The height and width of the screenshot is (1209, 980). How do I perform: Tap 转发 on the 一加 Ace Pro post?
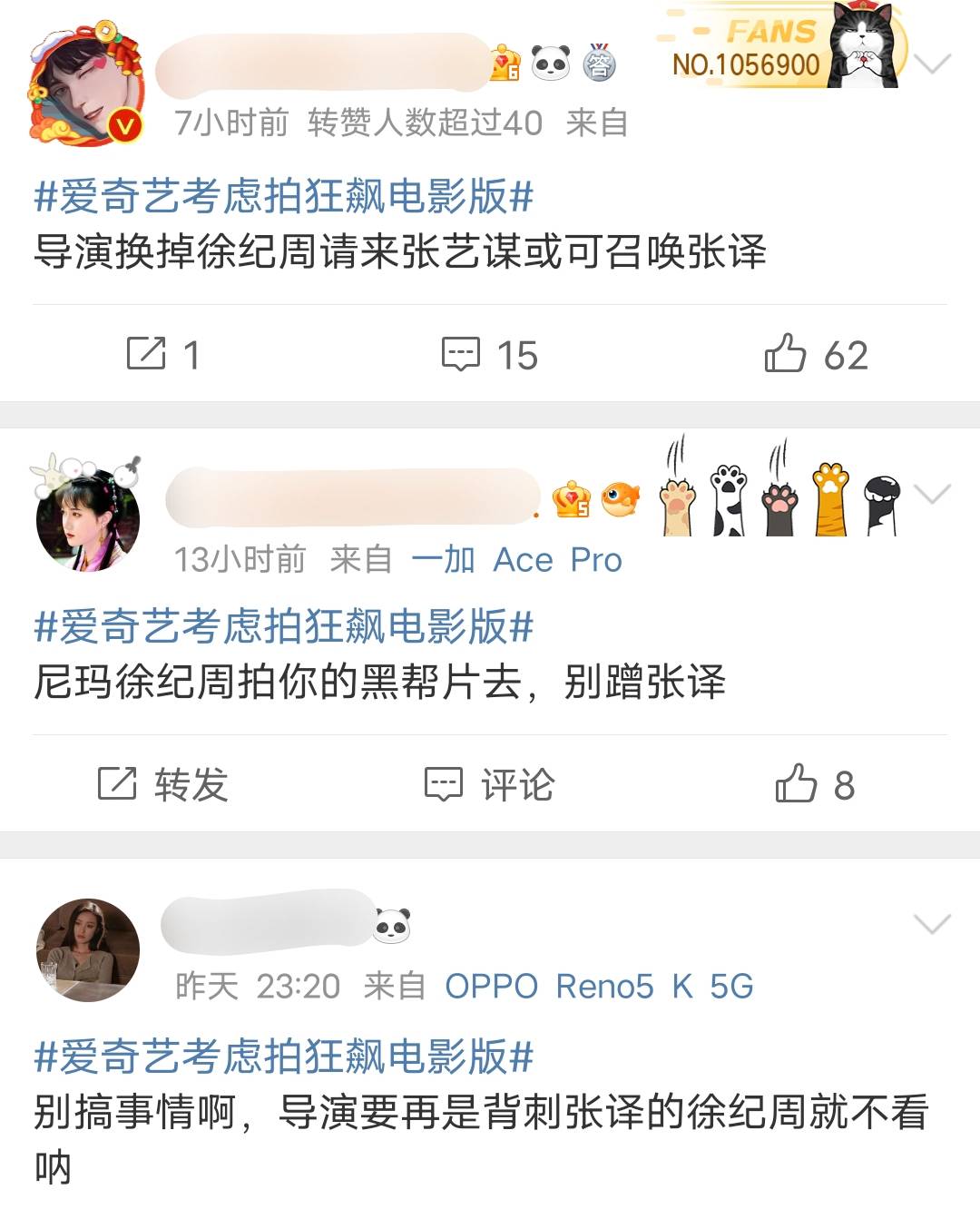(163, 784)
